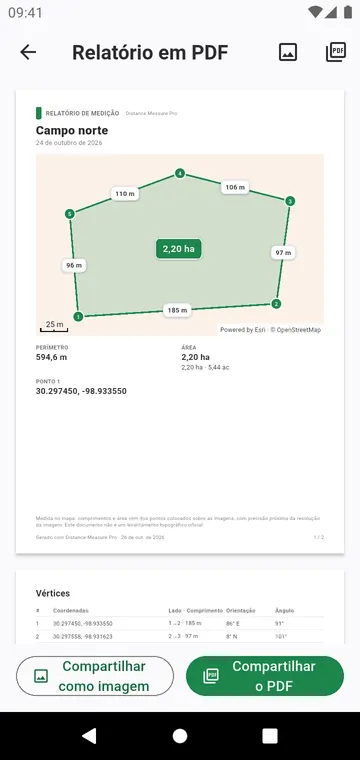
Task: Go back using the top arrow
Action: [x=28, y=52]
